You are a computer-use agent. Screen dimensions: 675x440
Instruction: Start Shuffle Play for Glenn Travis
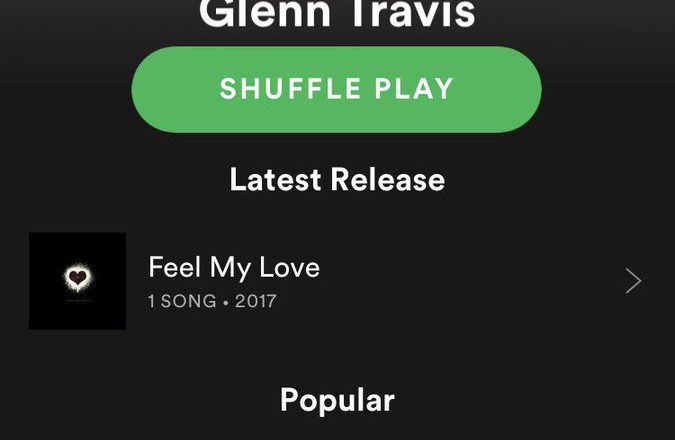pos(337,89)
